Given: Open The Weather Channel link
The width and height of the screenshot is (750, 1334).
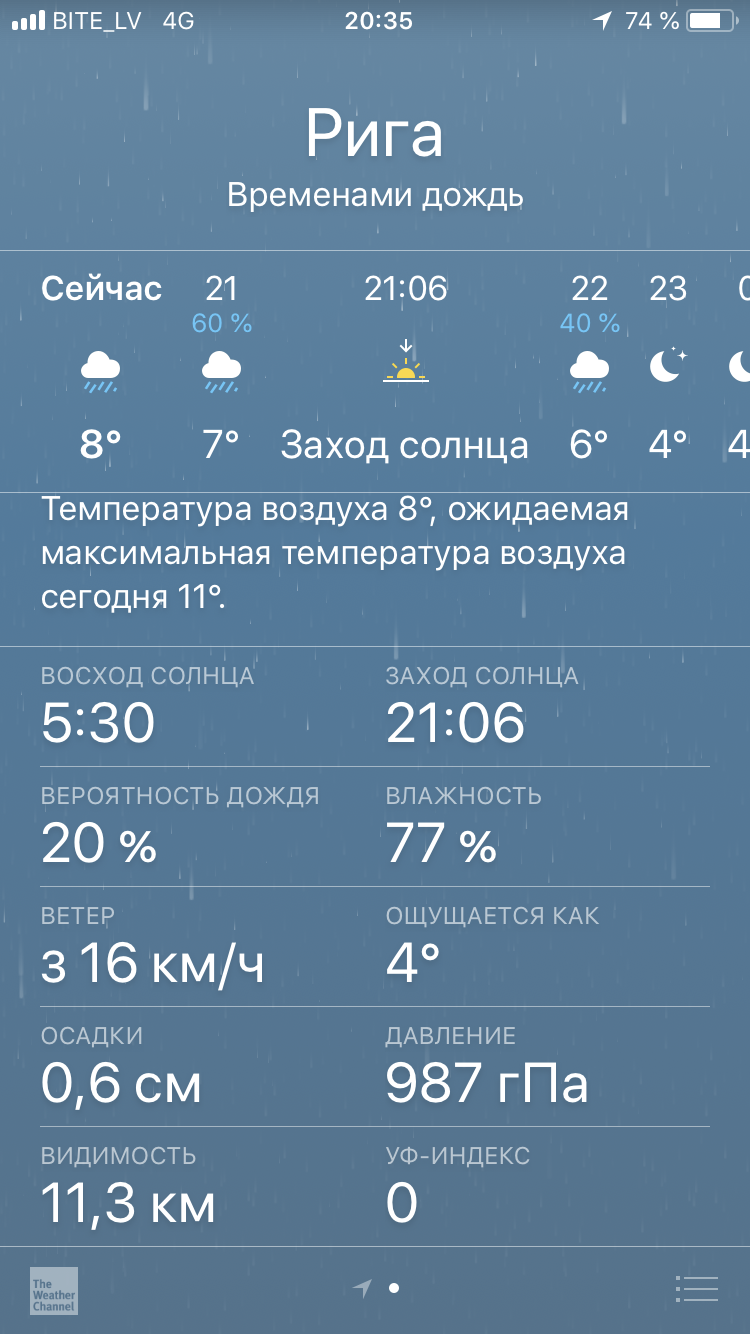Looking at the screenshot, I should click(54, 1290).
